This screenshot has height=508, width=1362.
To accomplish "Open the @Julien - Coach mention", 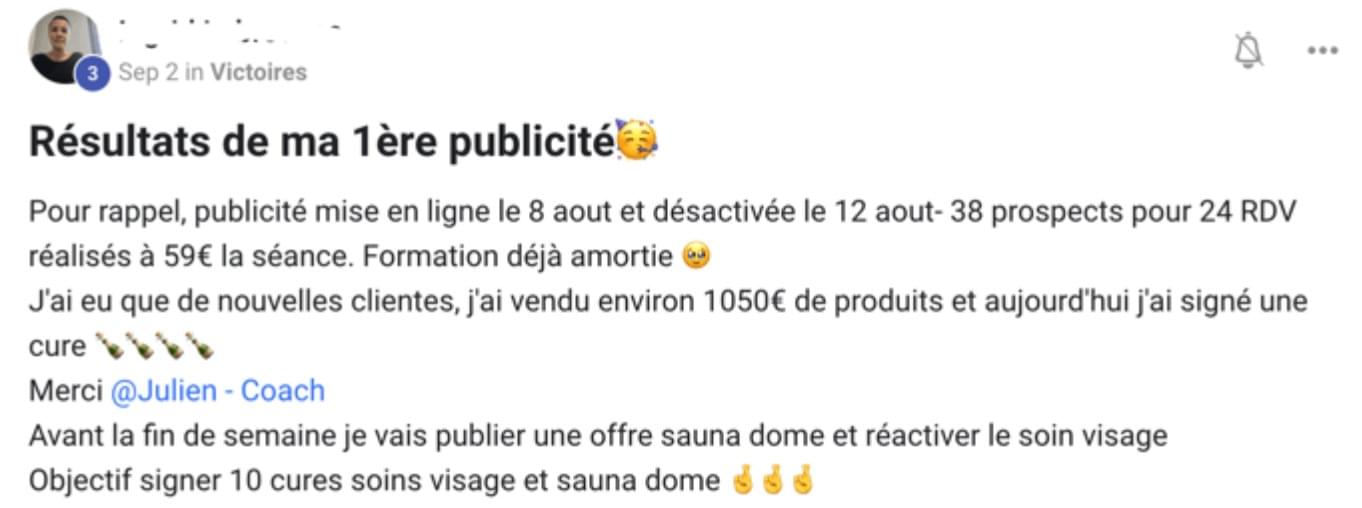I will (217, 391).
